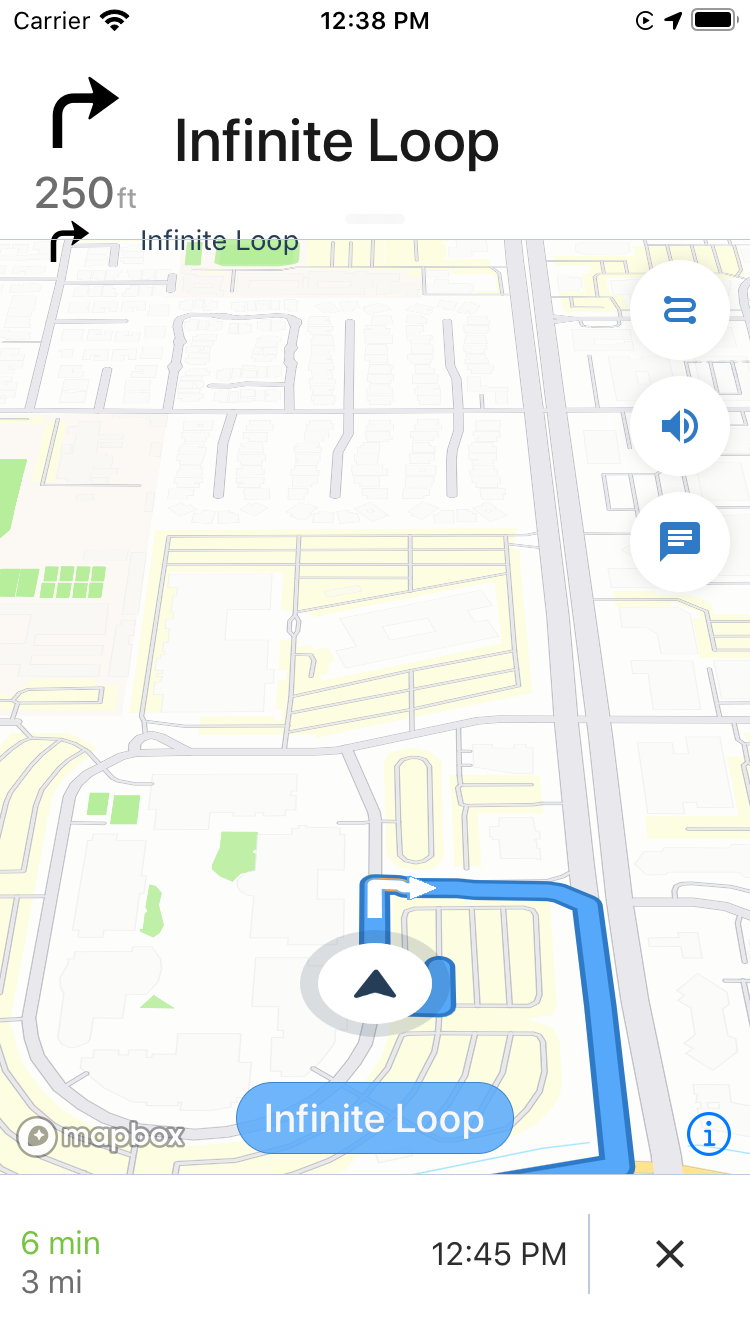End navigation with the X button

click(669, 1254)
